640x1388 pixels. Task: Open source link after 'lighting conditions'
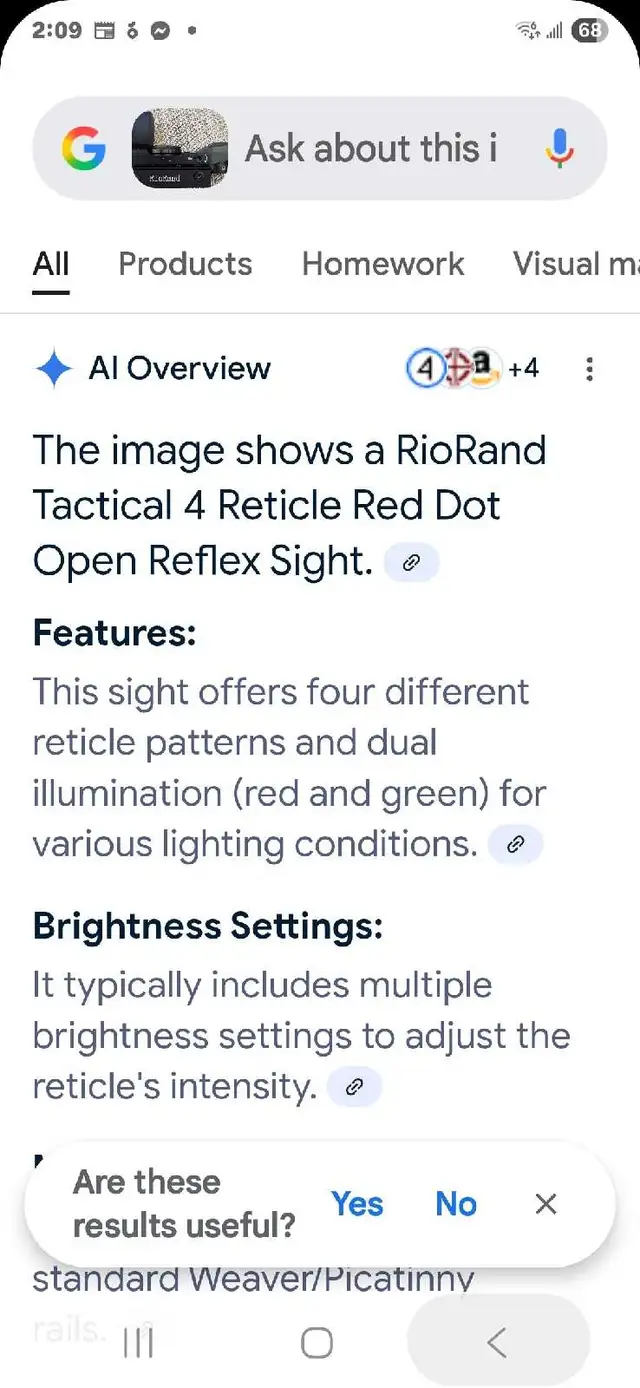(x=515, y=845)
